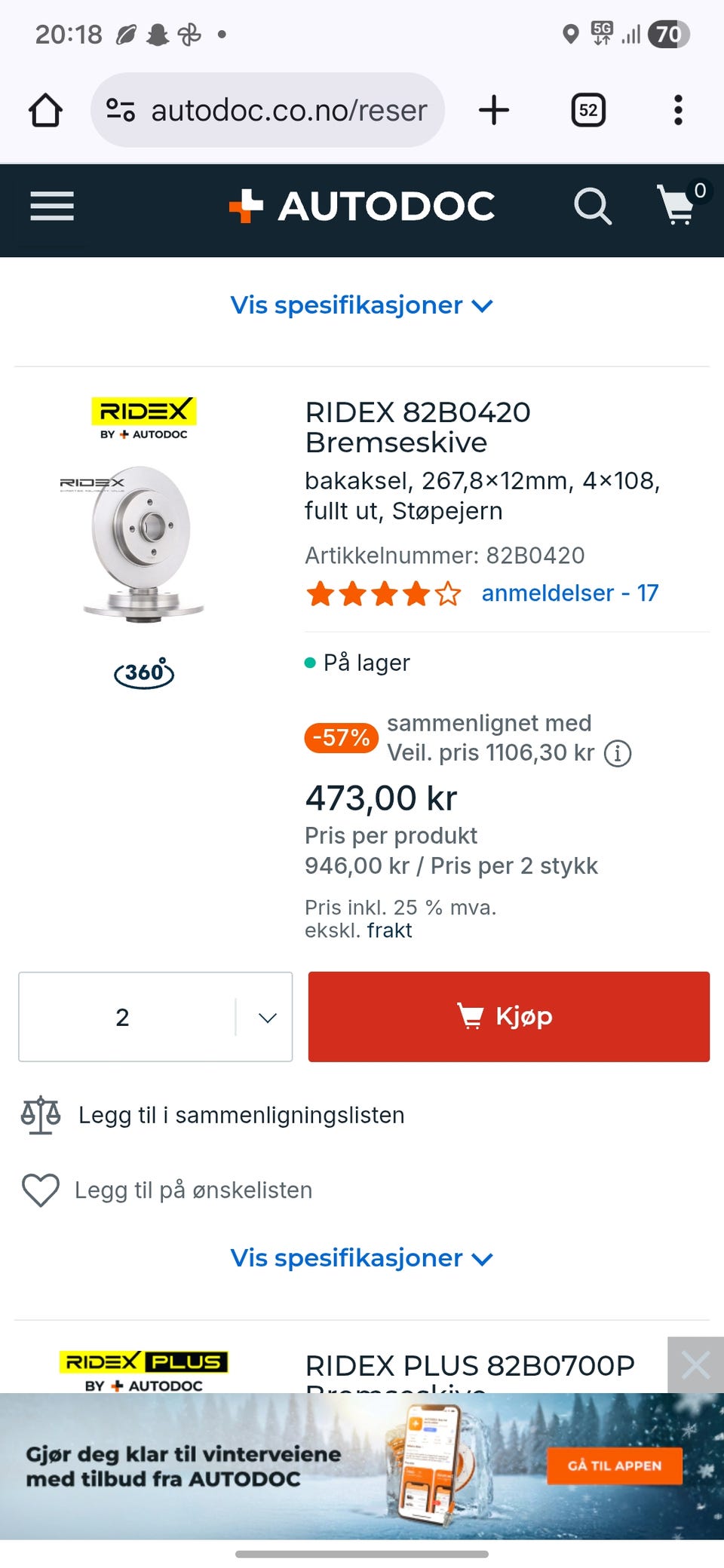Open a new browser tab

494,109
